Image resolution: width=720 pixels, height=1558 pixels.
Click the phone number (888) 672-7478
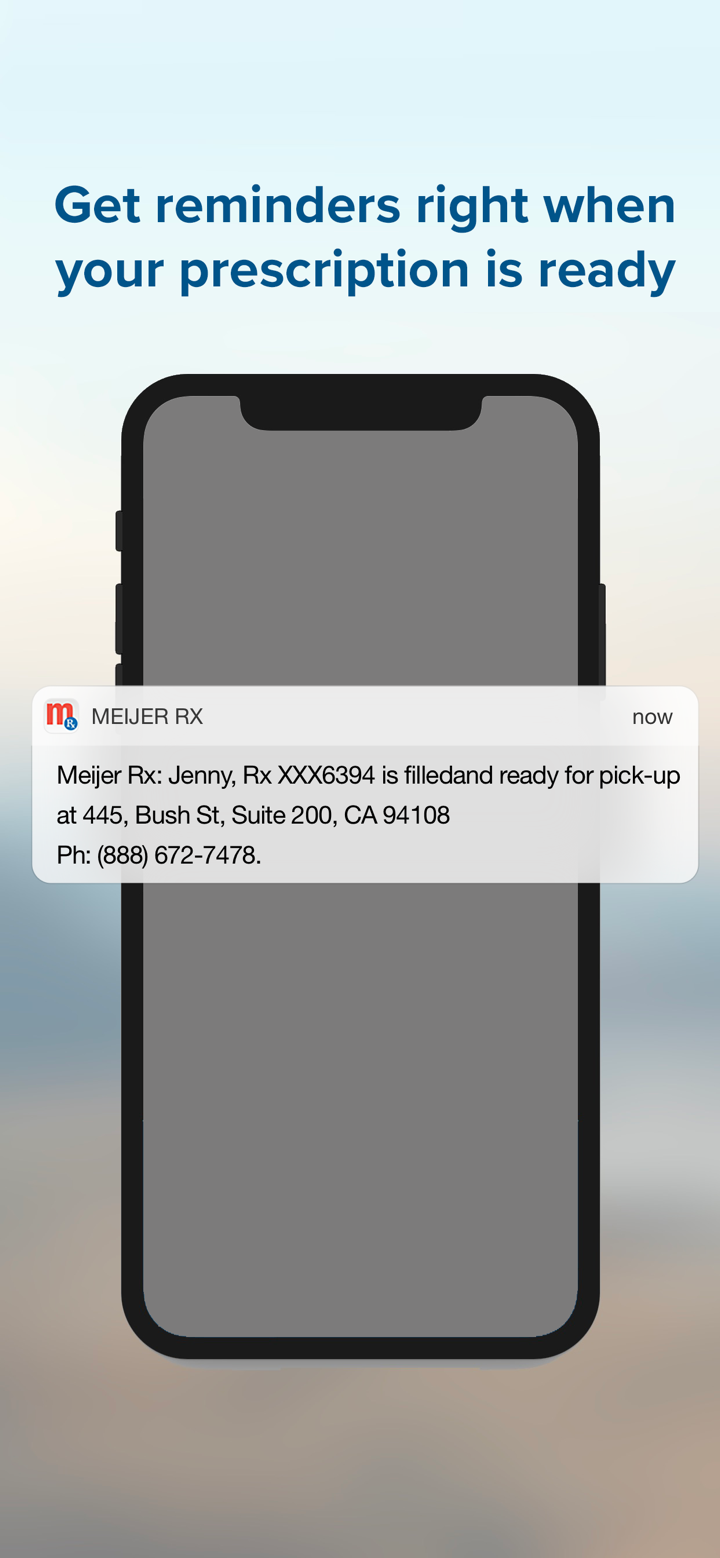click(178, 855)
